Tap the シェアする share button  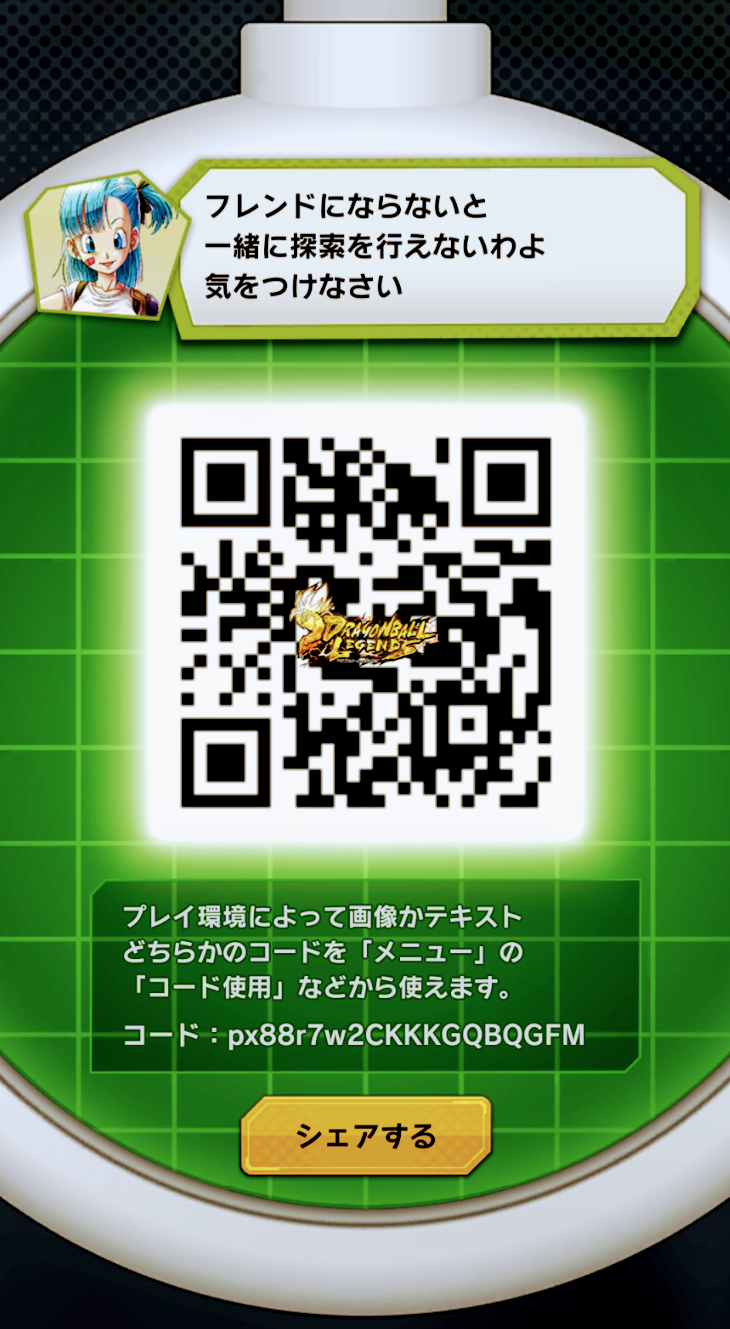(x=366, y=1136)
